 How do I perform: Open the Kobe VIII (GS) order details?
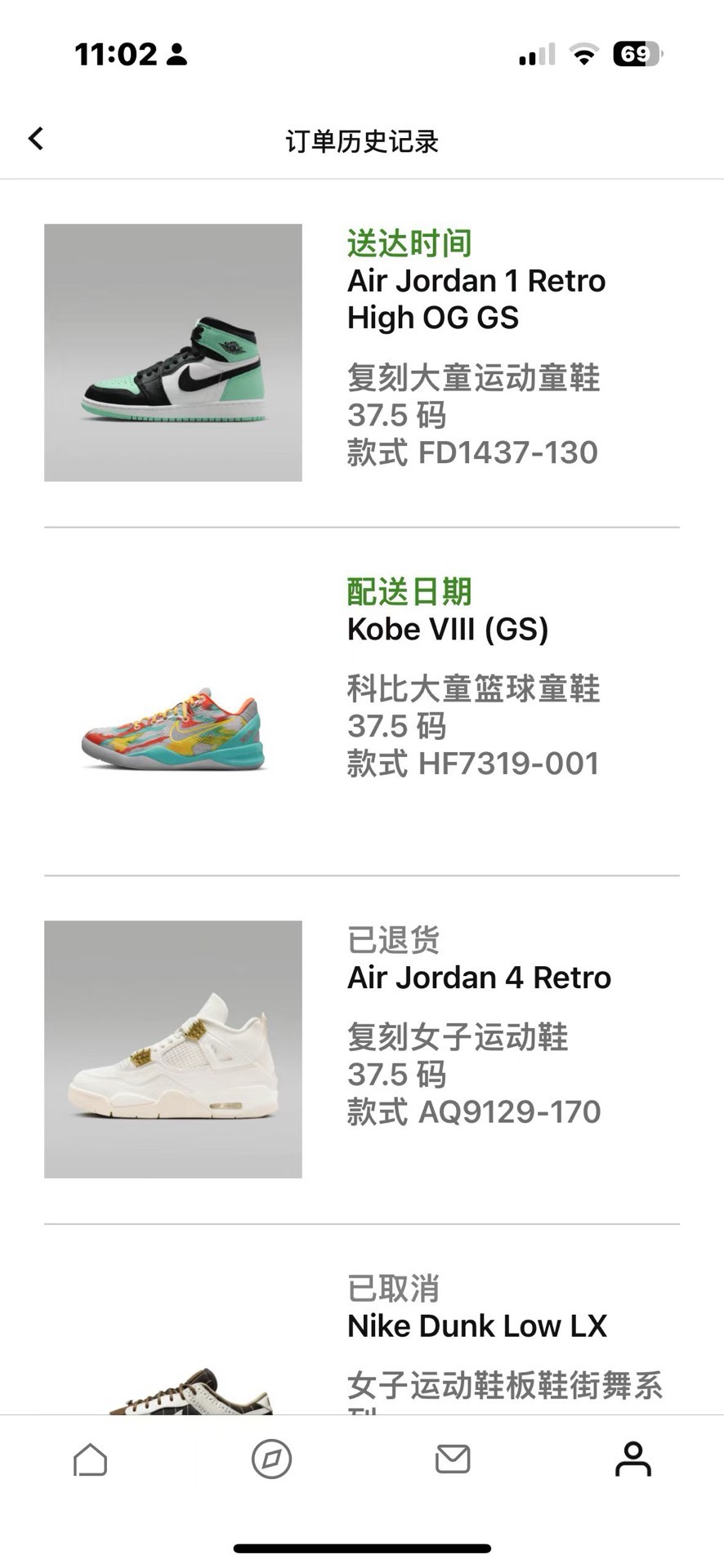click(x=449, y=629)
